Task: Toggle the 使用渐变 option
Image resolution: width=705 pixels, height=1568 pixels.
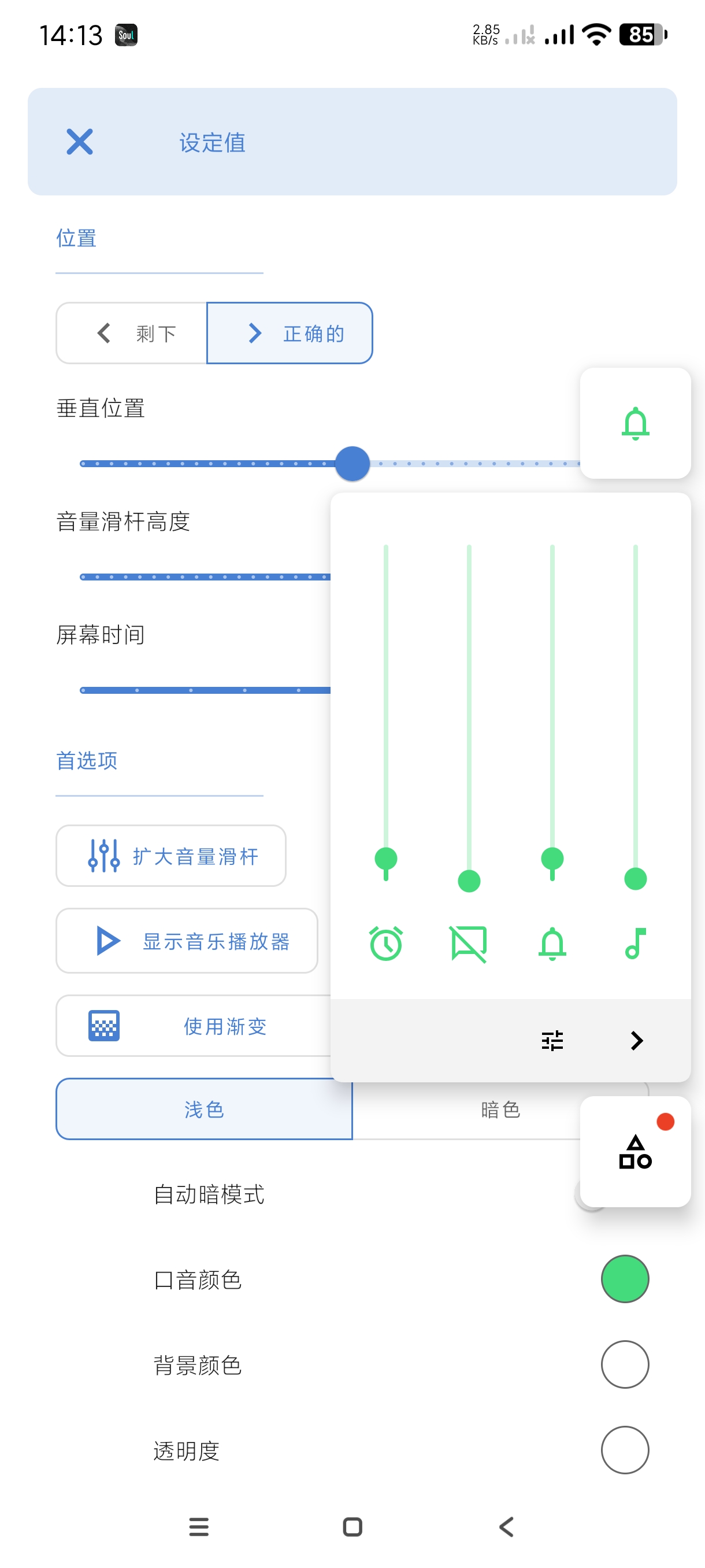Action: [x=194, y=1026]
